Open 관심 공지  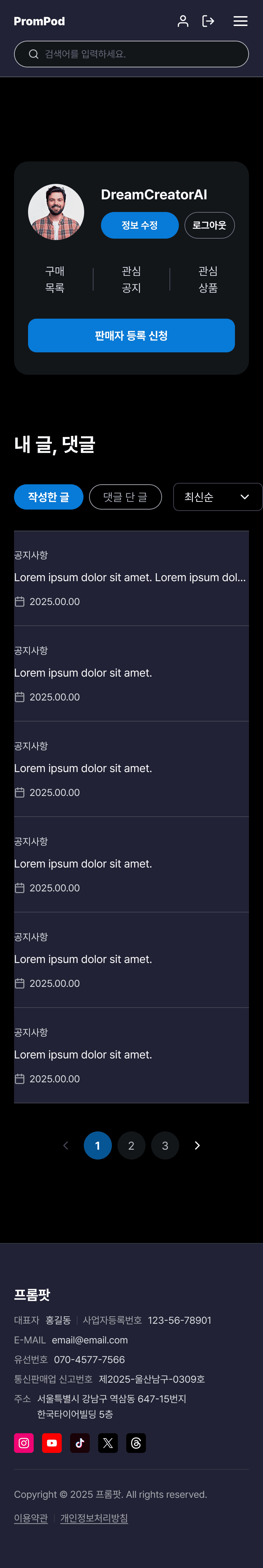131,279
